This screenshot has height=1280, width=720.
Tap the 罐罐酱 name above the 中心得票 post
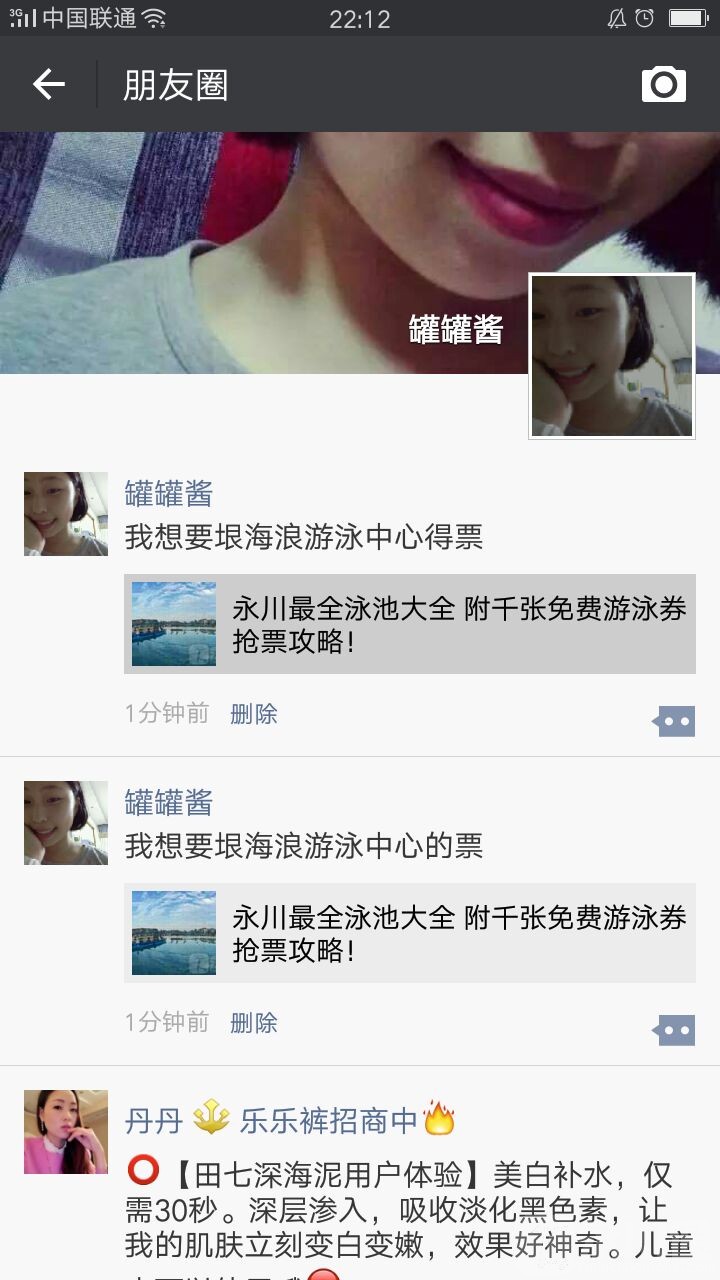pyautogui.click(x=169, y=494)
